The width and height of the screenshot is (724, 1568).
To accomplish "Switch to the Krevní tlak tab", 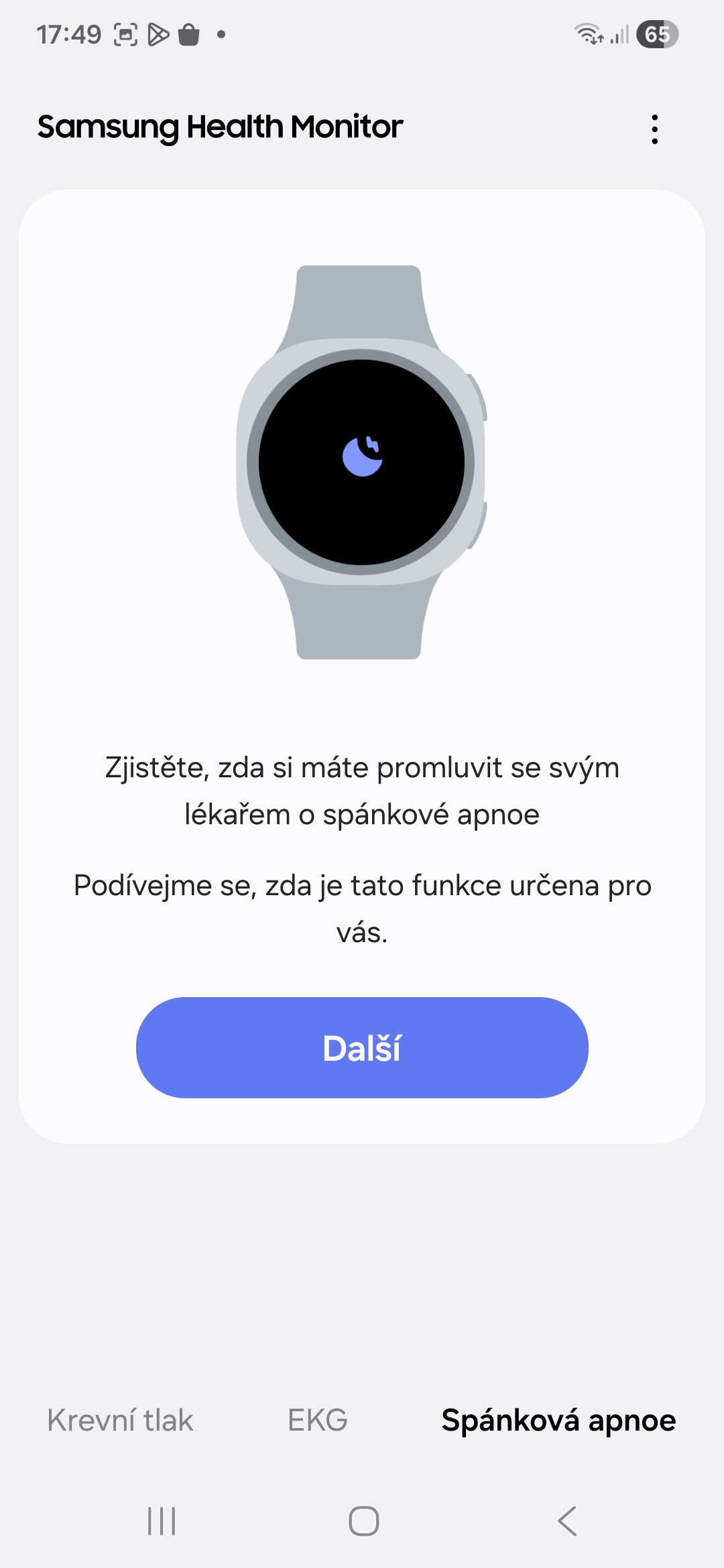I will 120,1420.
